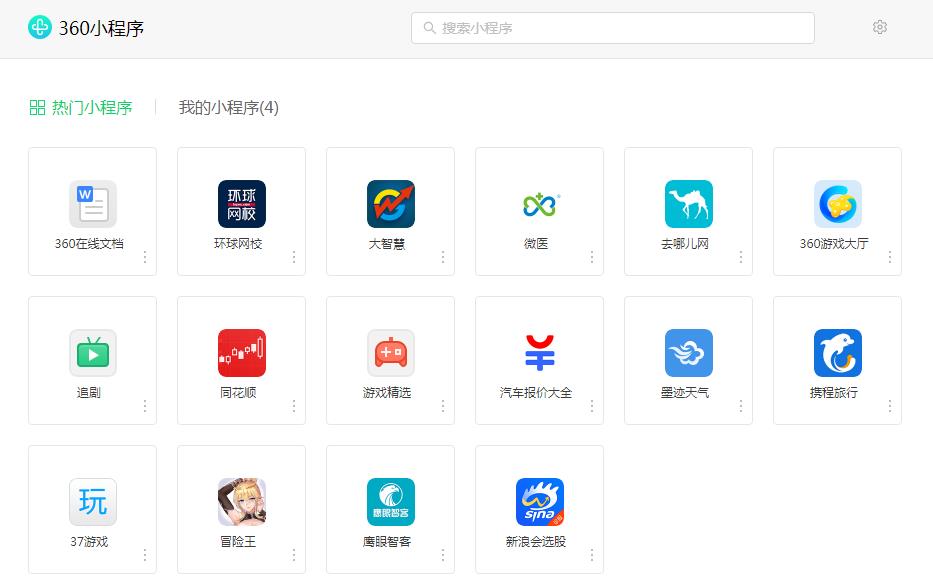
Task: Open the 大智慧 stock app card
Action: click(x=390, y=205)
